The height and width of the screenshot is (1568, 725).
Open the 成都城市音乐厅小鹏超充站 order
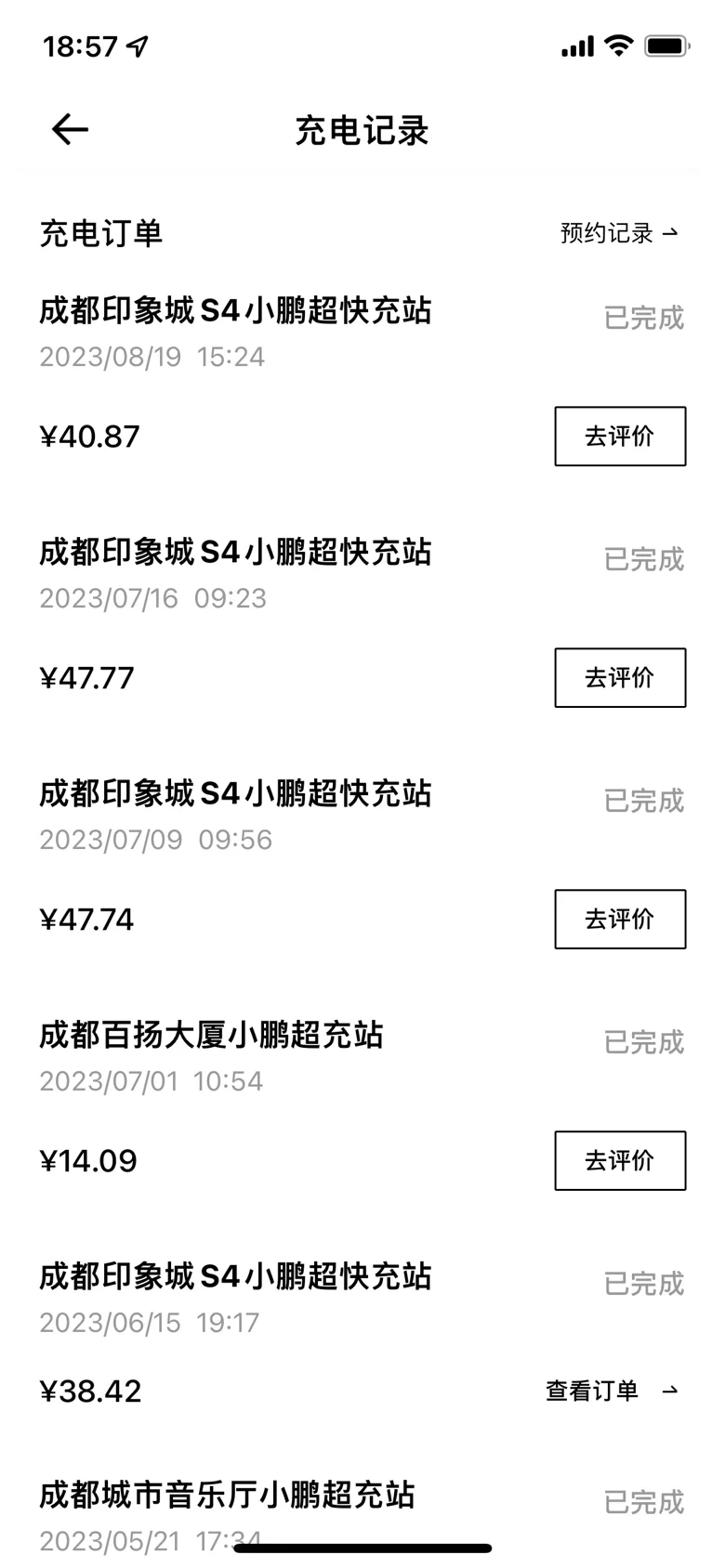[362, 1516]
